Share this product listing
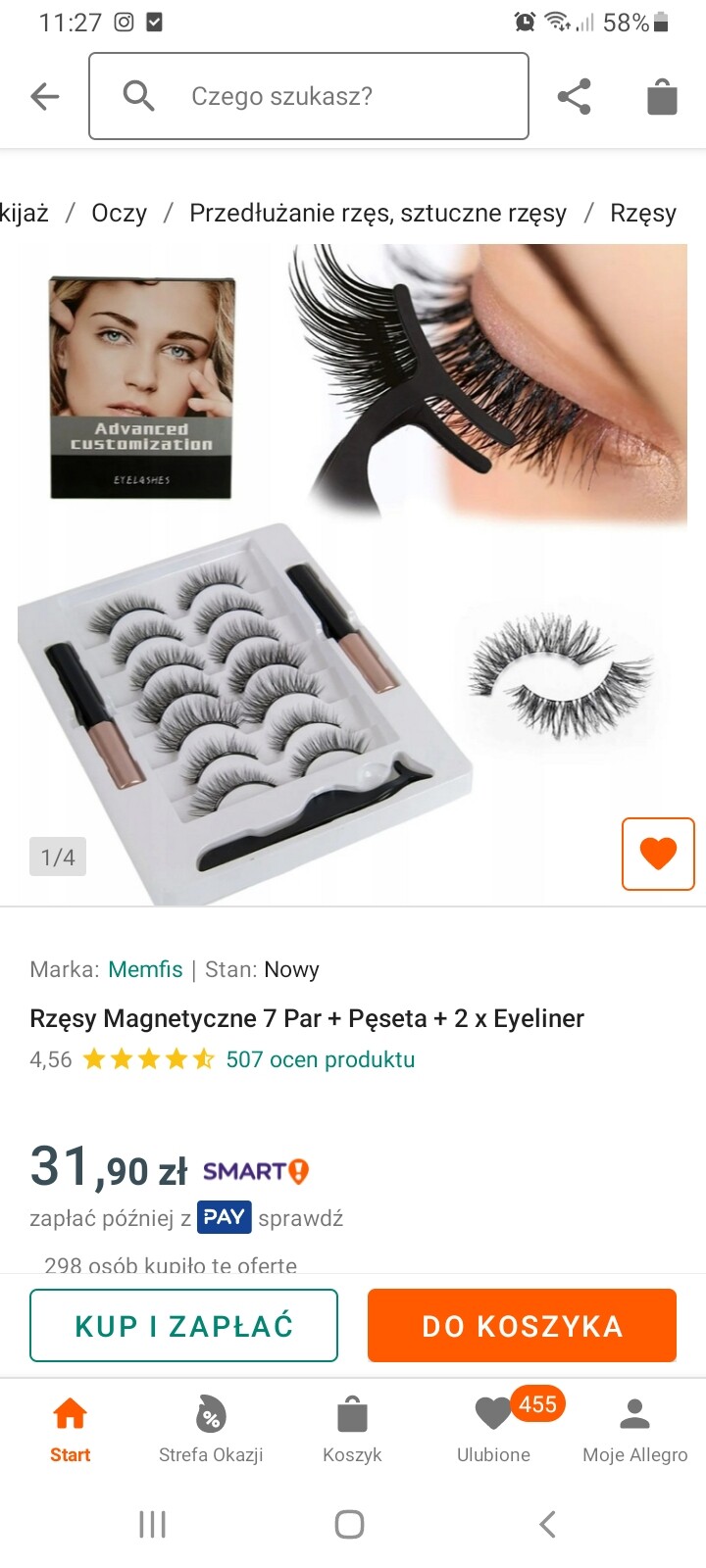The height and width of the screenshot is (1568, 706). tap(574, 96)
